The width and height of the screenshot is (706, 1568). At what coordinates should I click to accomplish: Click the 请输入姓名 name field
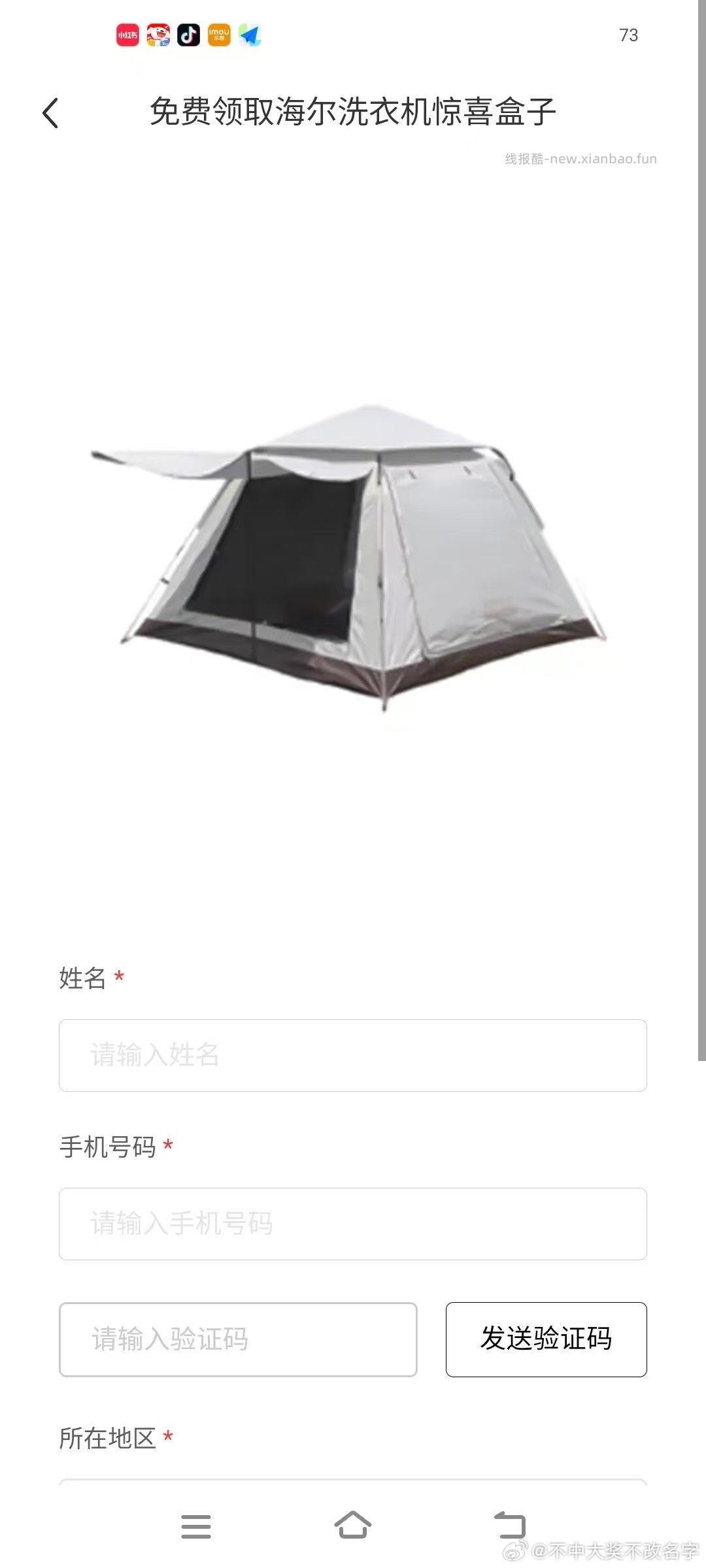(353, 1054)
